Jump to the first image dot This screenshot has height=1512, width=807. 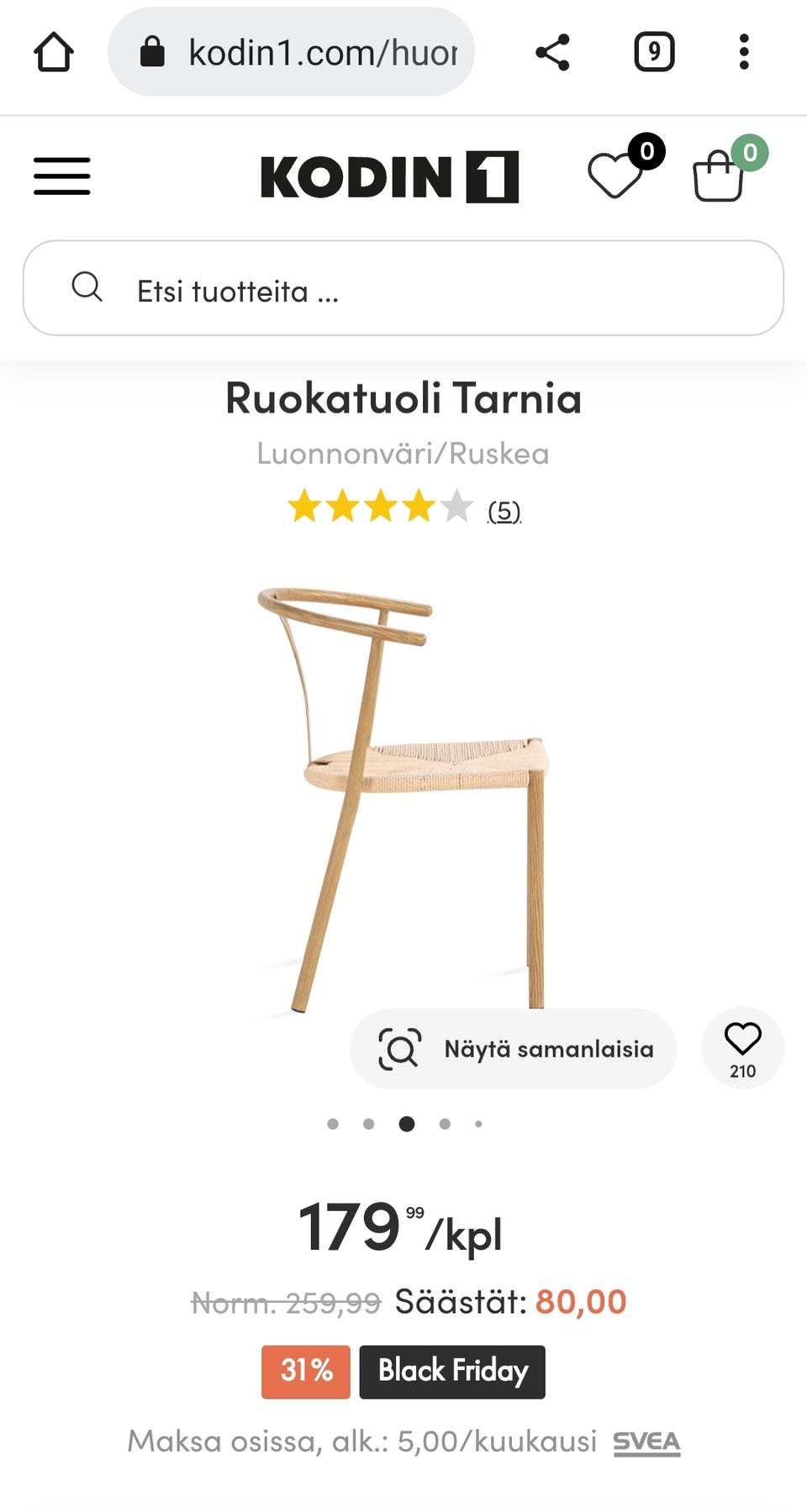point(333,1124)
